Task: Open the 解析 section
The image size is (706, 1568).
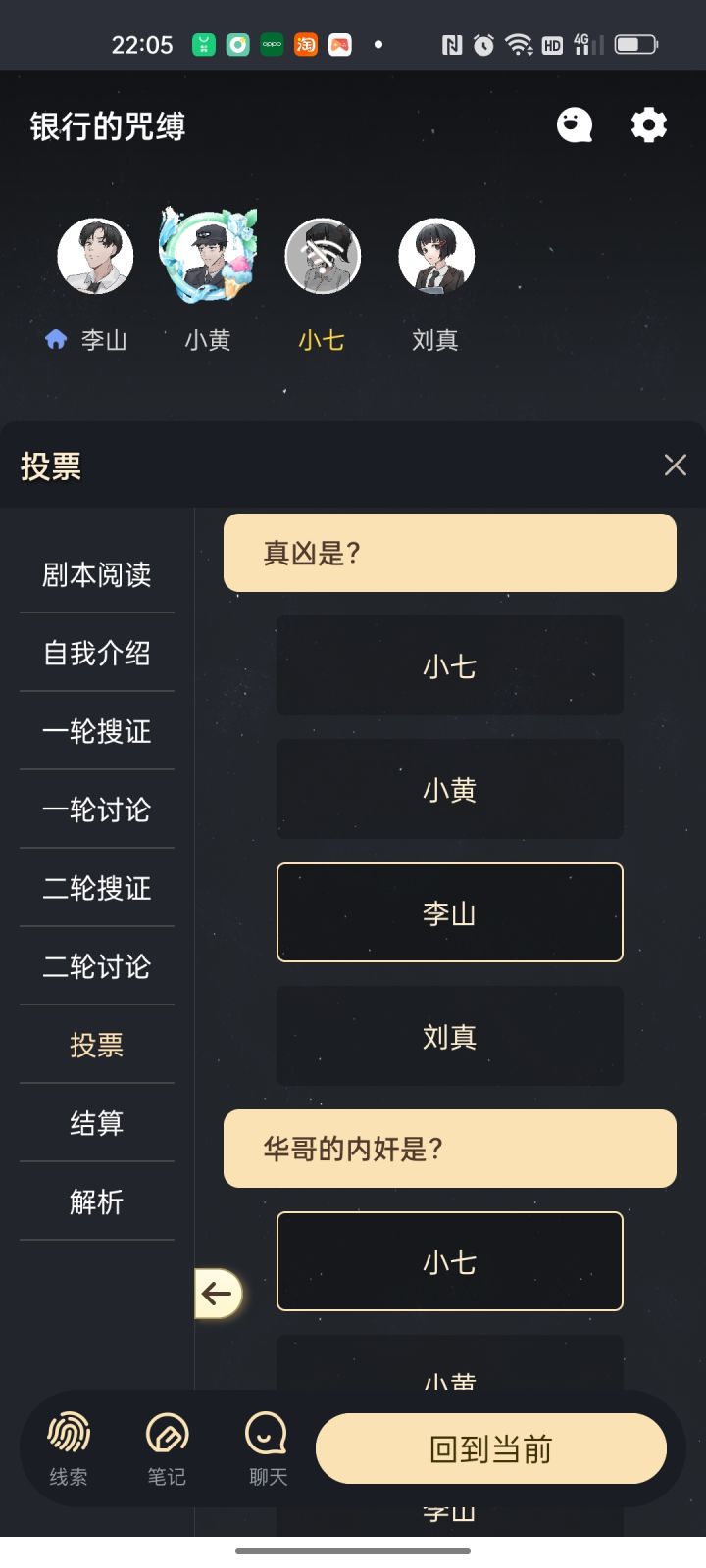Action: [95, 1201]
